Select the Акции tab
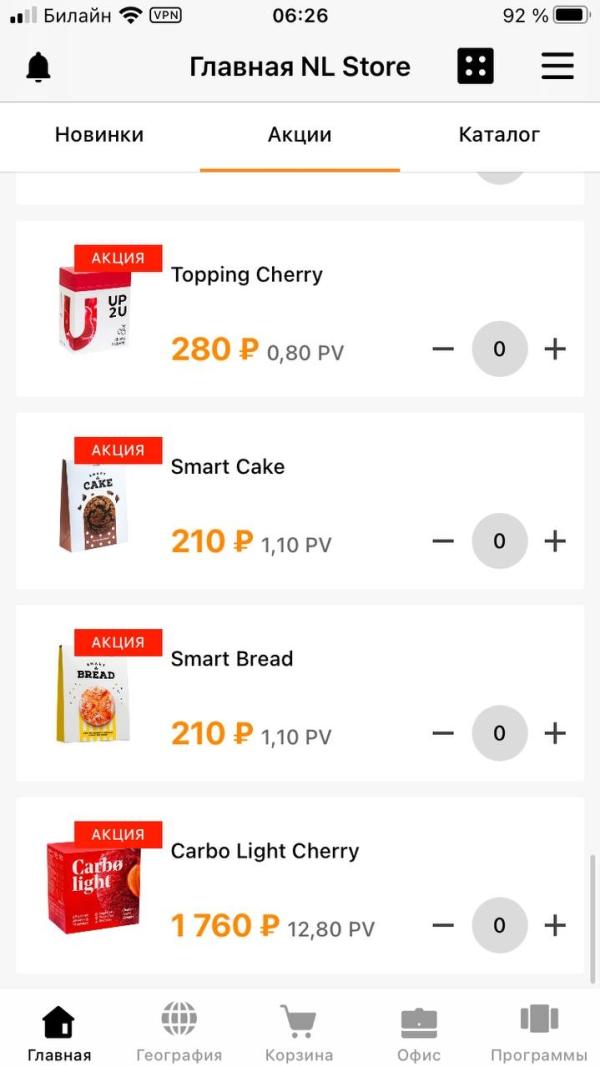This screenshot has height=1066, width=600. point(300,135)
